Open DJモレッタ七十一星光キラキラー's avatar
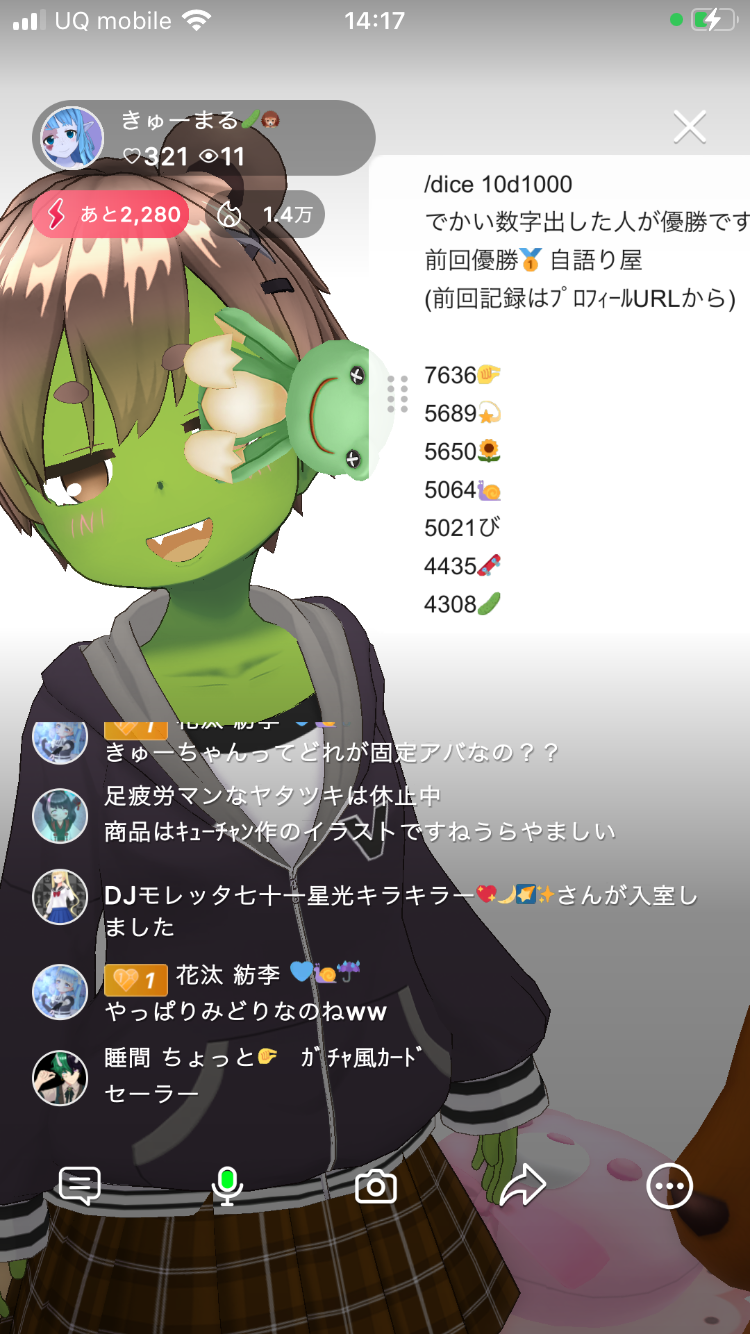750x1334 pixels. [60, 897]
